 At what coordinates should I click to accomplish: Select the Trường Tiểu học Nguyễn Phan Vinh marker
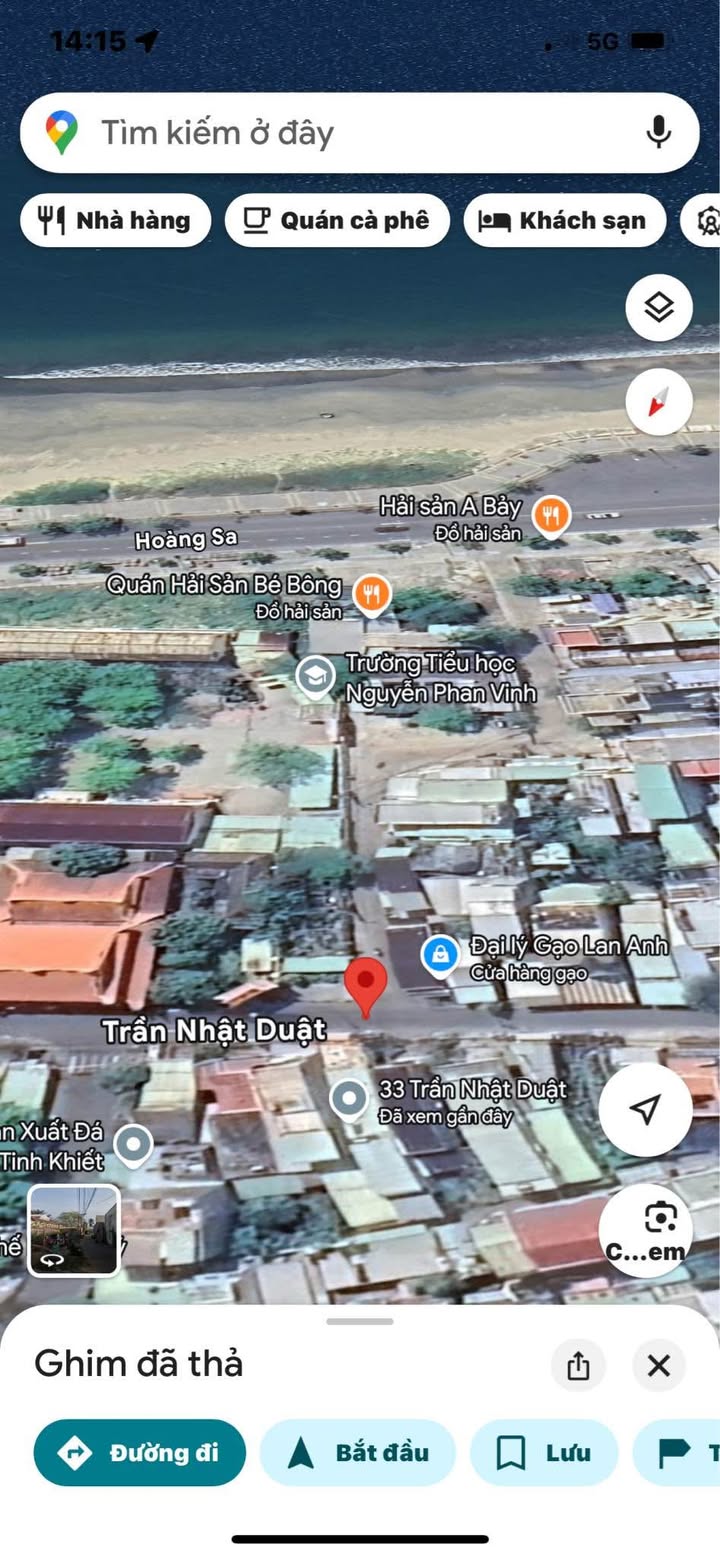315,677
